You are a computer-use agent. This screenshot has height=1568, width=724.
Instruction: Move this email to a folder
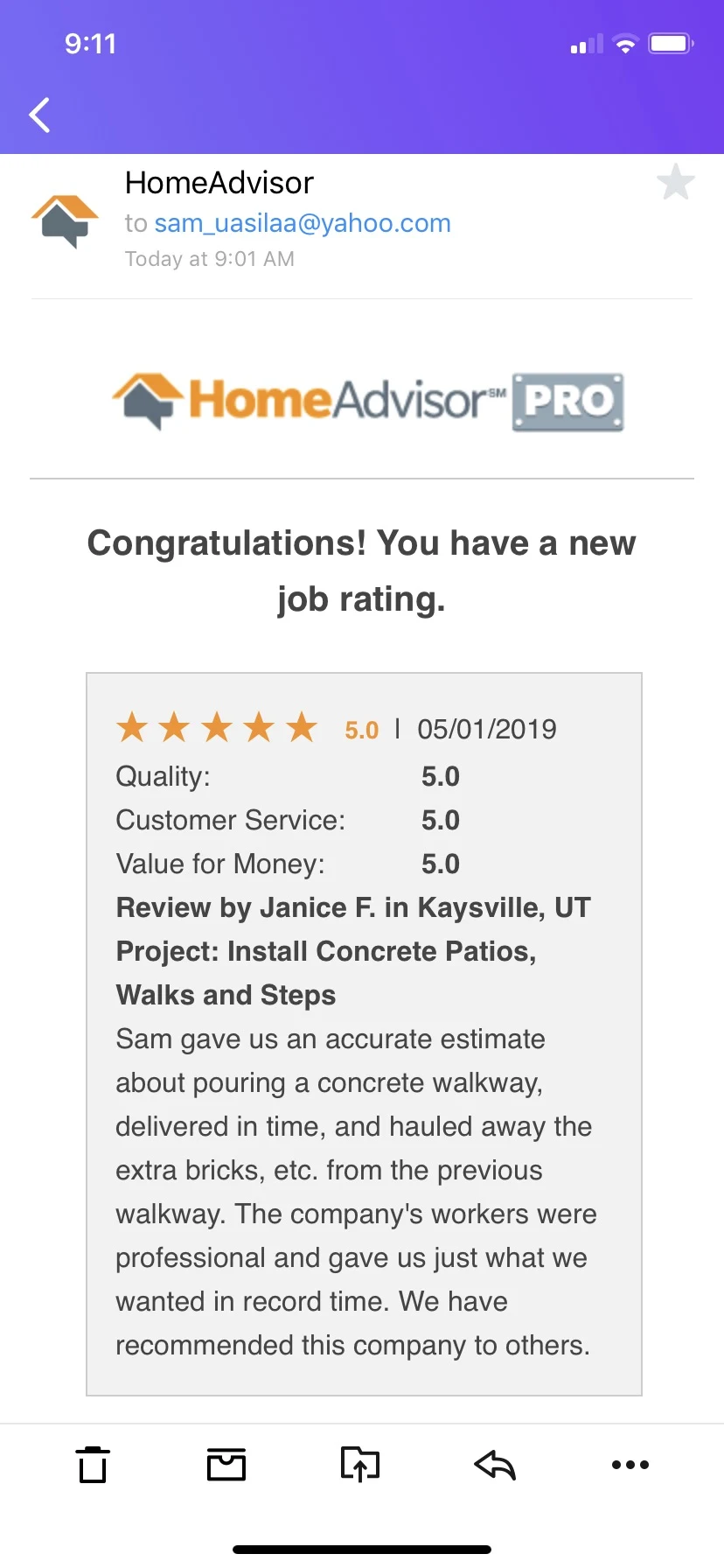click(360, 1464)
